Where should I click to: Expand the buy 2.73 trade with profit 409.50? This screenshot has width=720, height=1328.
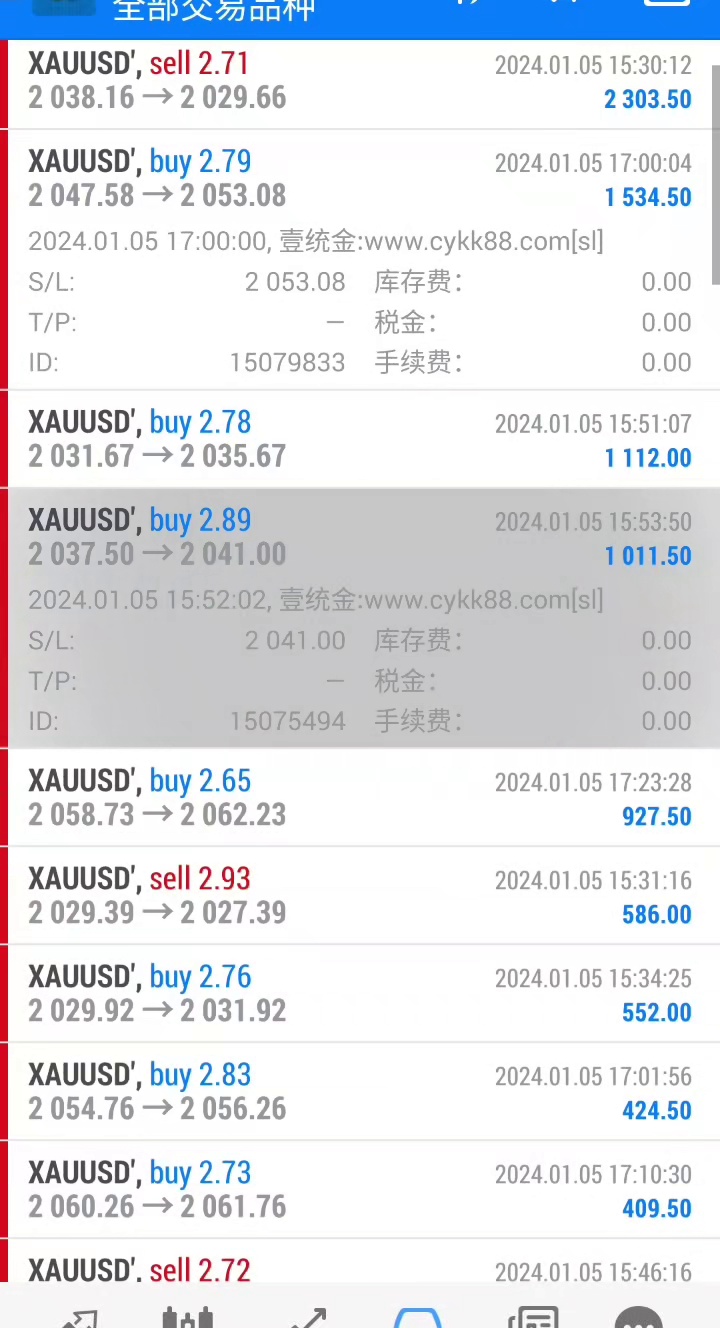click(x=360, y=1190)
